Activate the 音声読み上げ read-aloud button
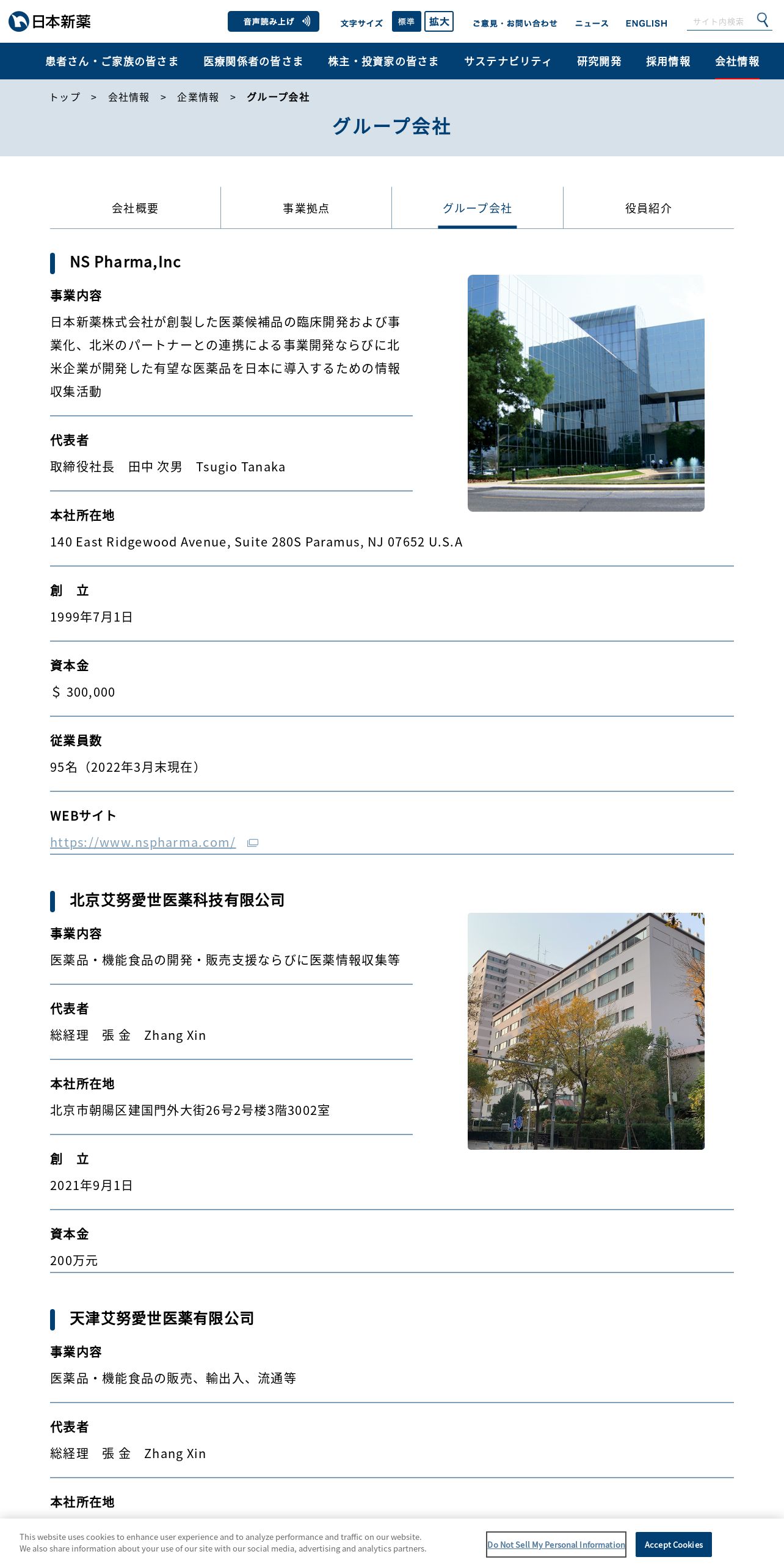 (x=274, y=21)
